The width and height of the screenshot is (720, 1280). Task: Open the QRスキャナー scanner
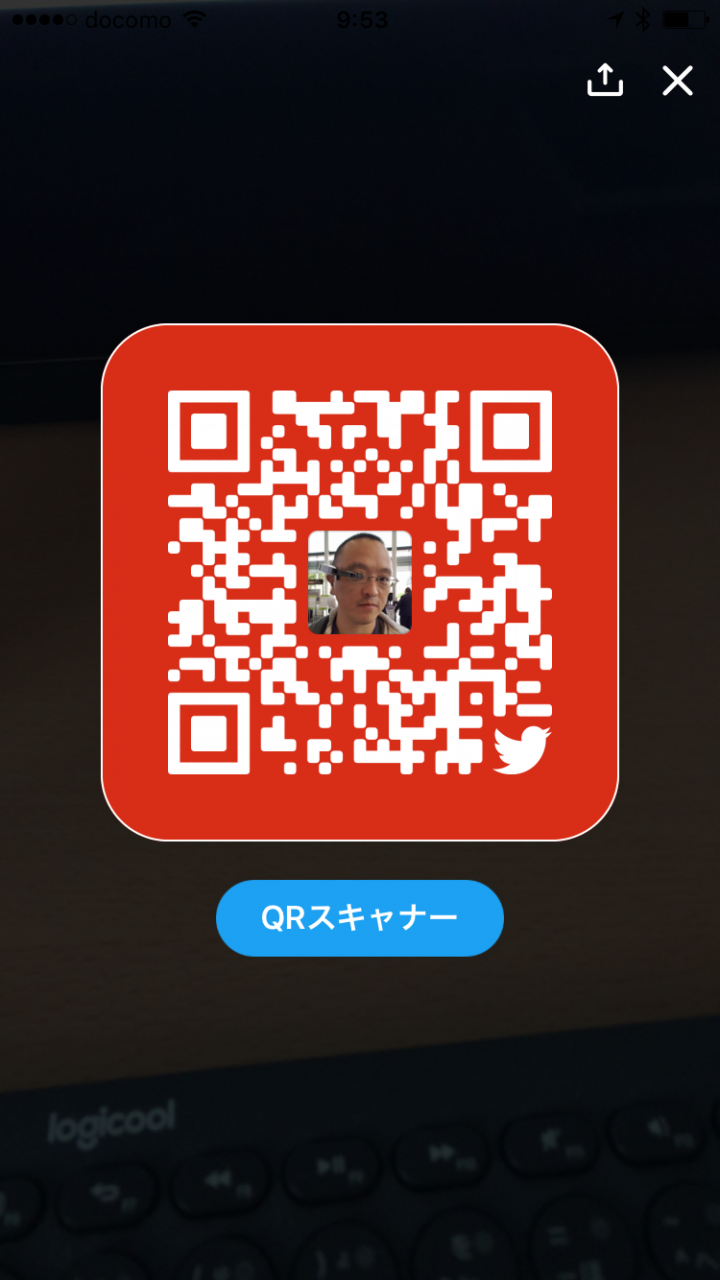pos(360,918)
